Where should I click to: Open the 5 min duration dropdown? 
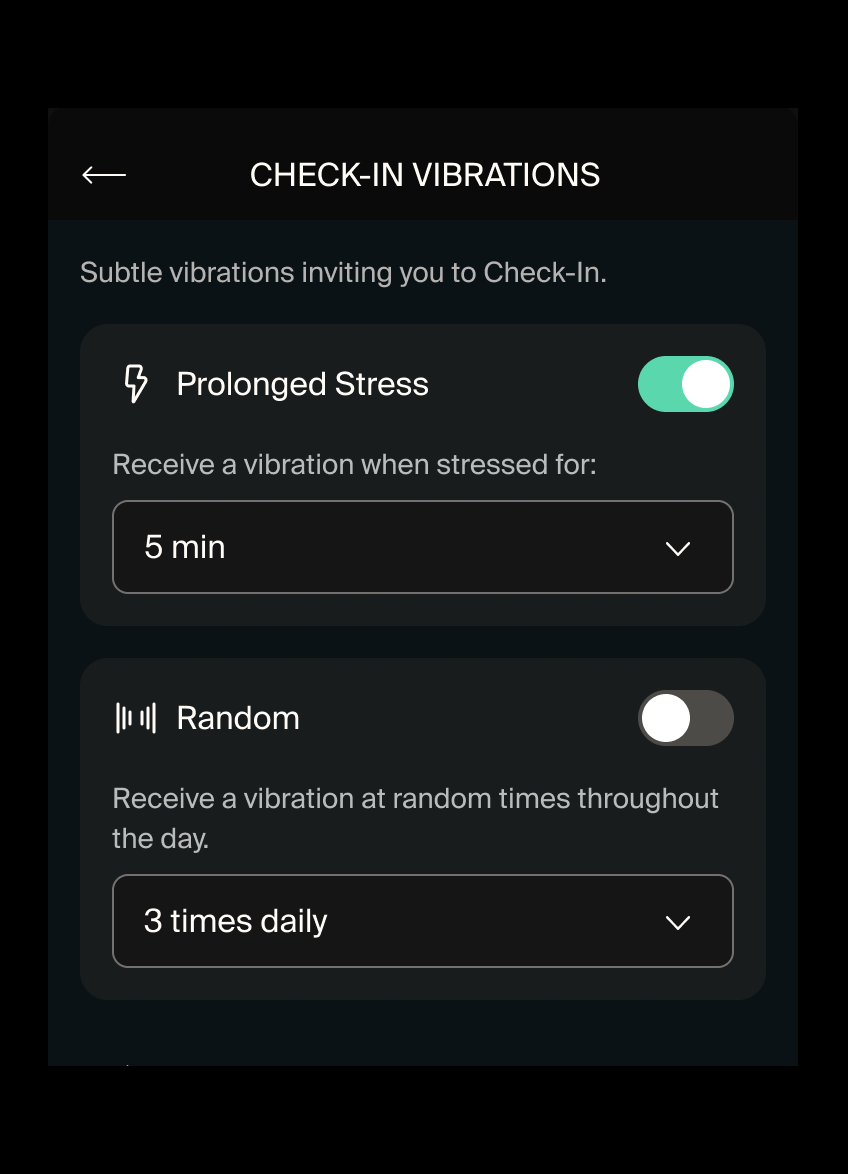point(422,547)
